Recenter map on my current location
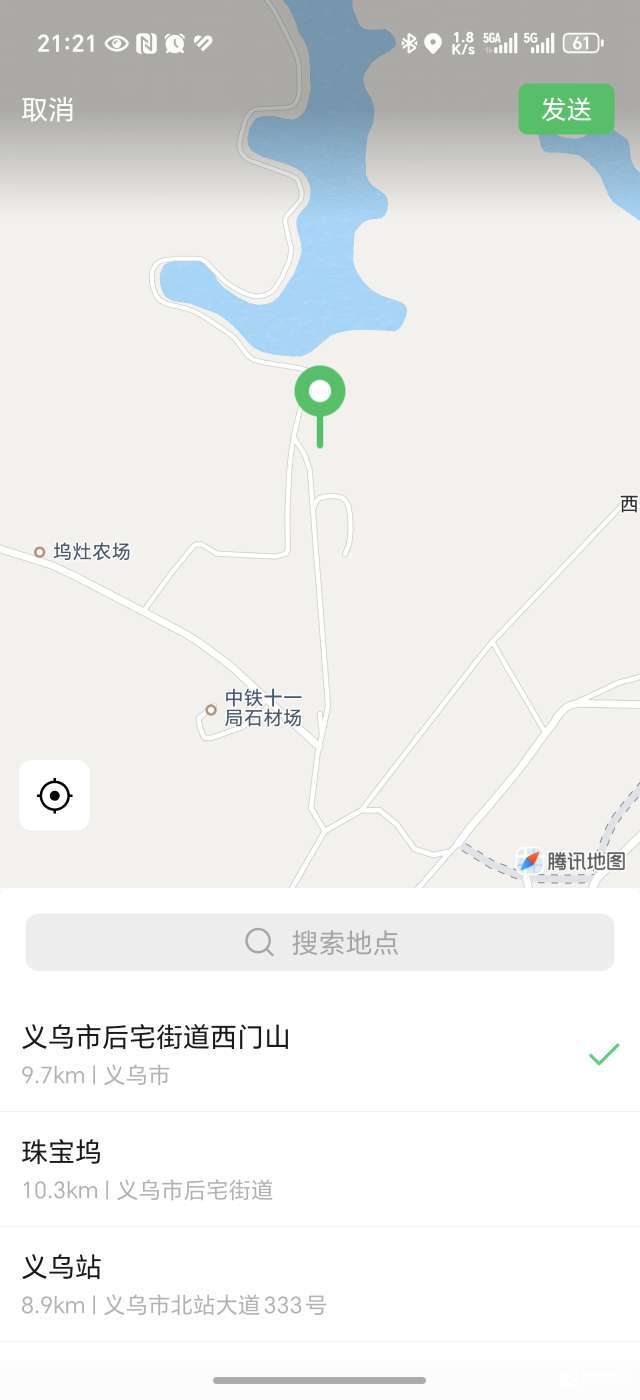 tap(54, 796)
